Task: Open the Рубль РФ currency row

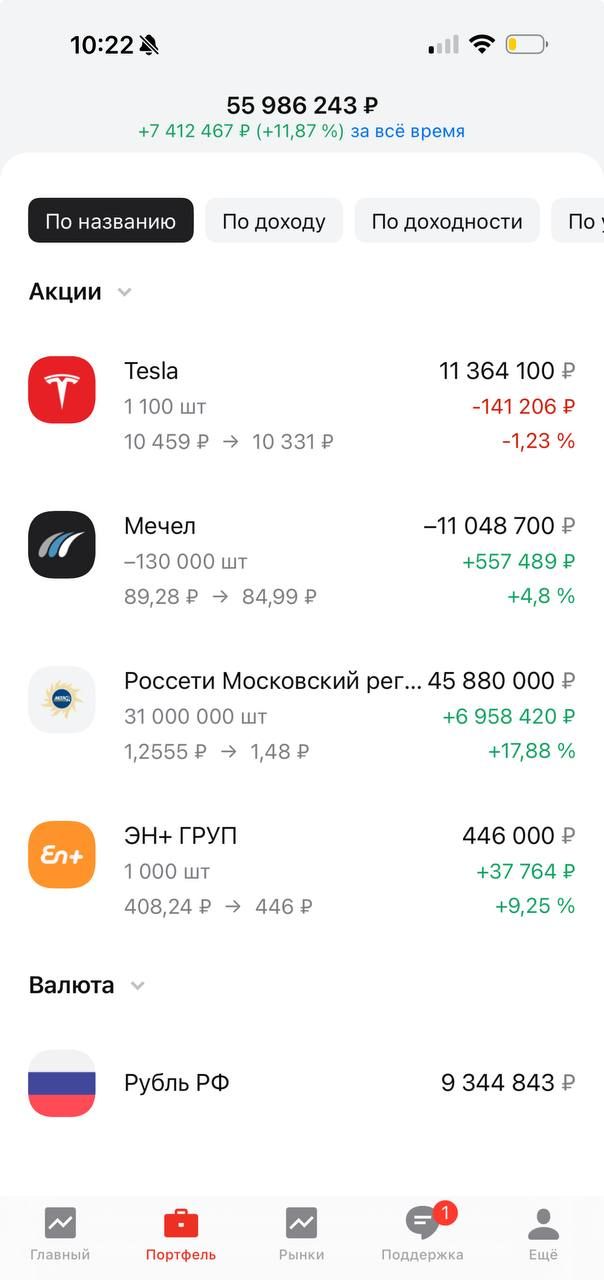Action: coord(301,1083)
